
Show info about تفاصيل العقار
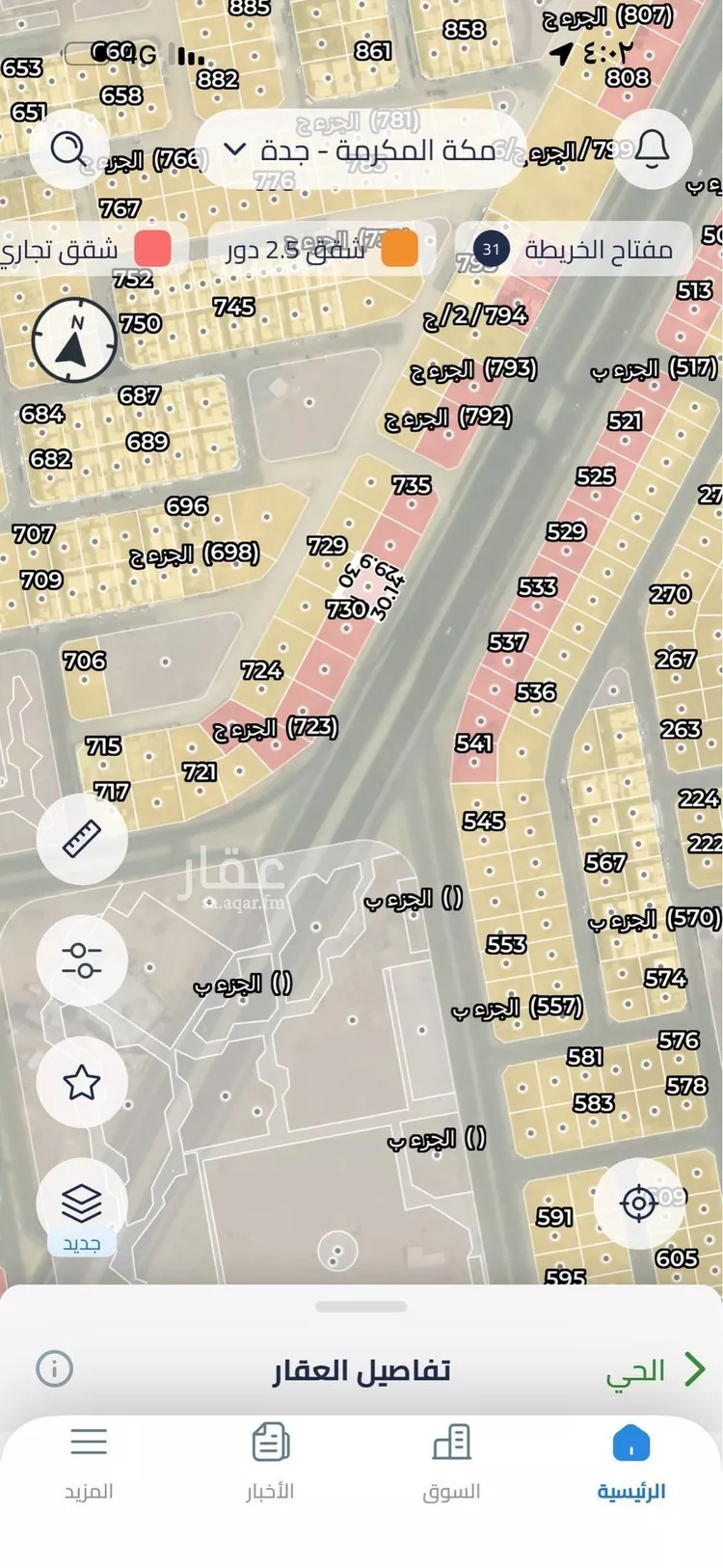[x=54, y=1368]
